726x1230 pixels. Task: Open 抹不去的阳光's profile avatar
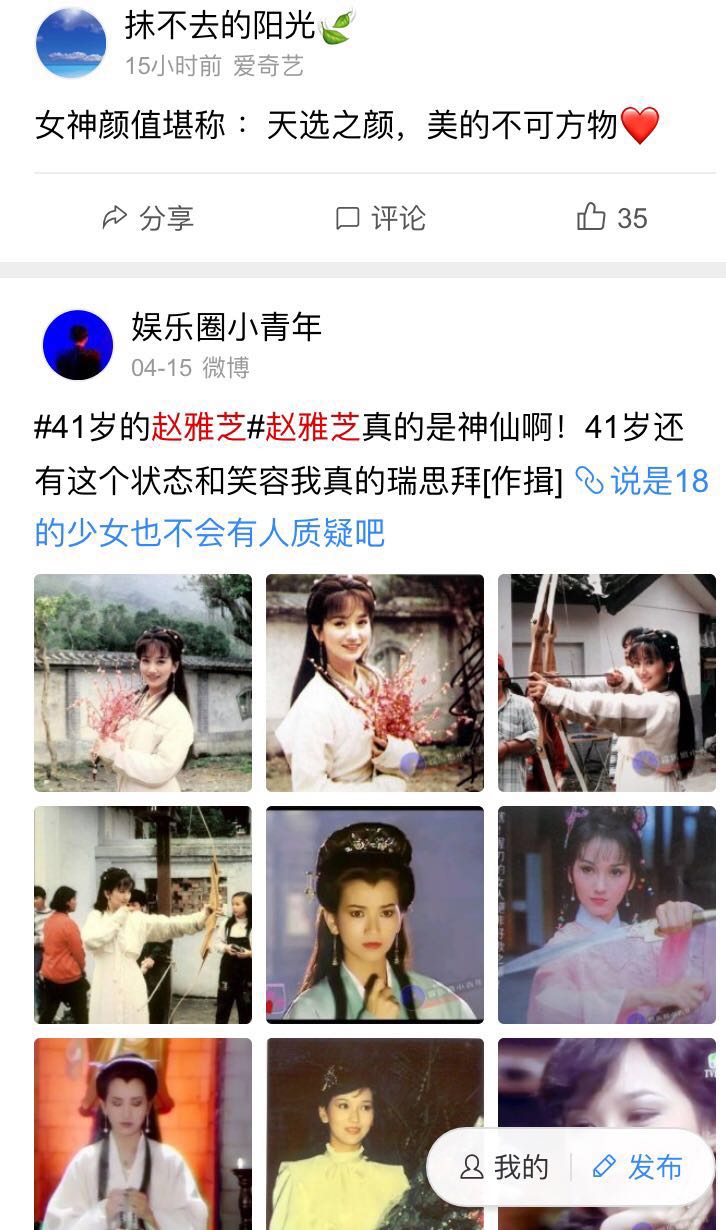[x=71, y=42]
